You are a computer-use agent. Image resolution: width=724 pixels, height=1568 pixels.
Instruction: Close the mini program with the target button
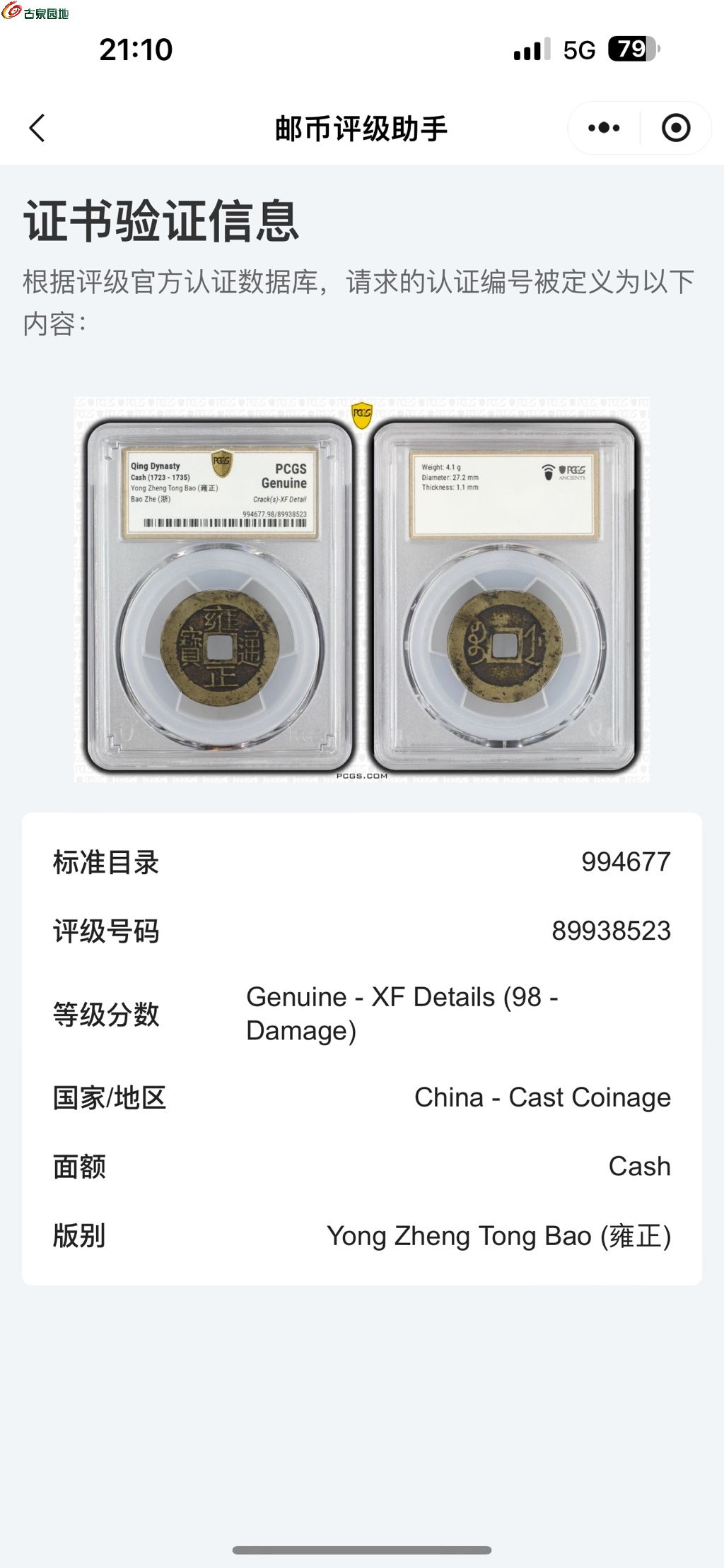pyautogui.click(x=675, y=129)
